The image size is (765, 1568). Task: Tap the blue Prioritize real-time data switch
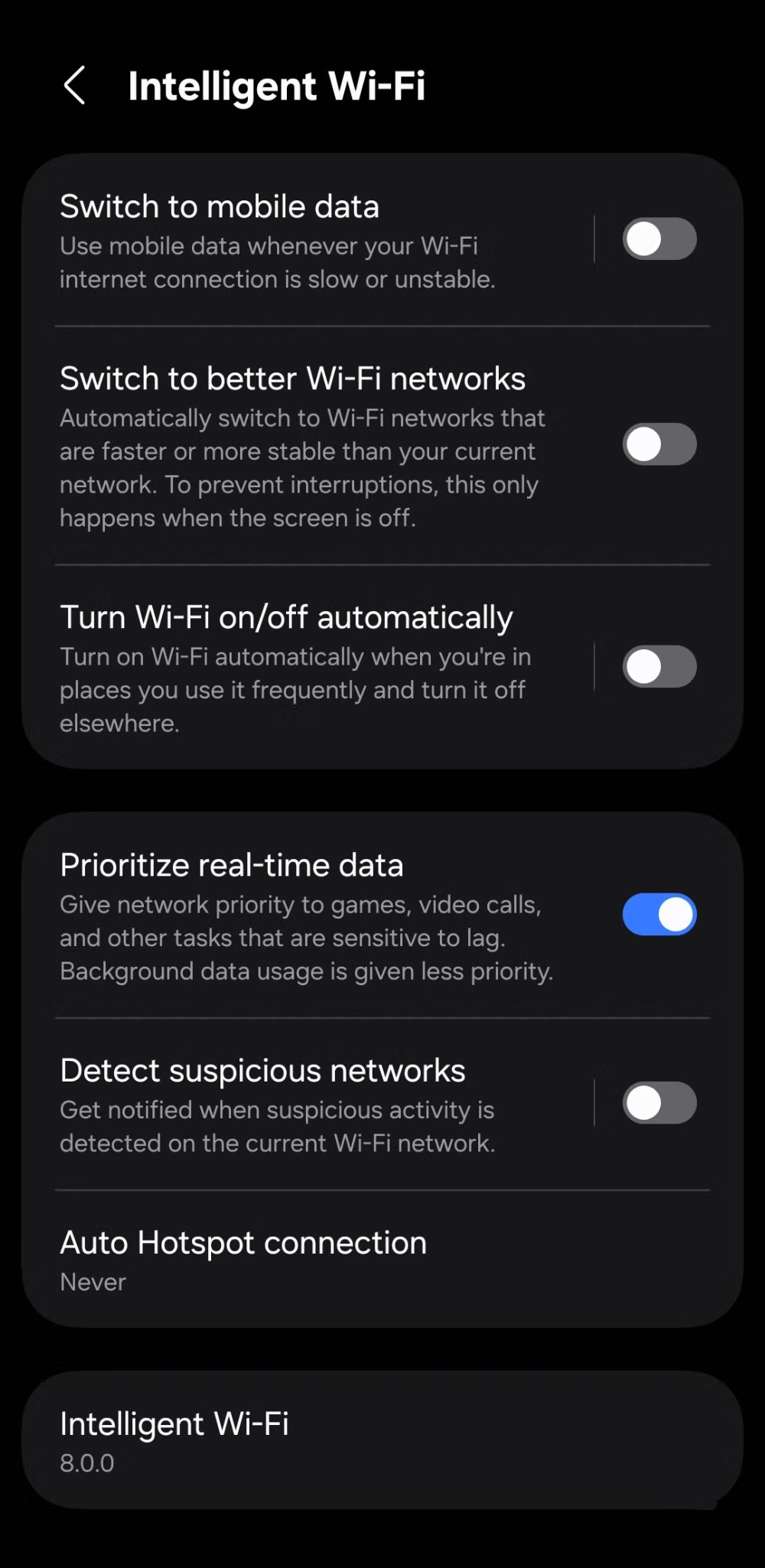659,913
